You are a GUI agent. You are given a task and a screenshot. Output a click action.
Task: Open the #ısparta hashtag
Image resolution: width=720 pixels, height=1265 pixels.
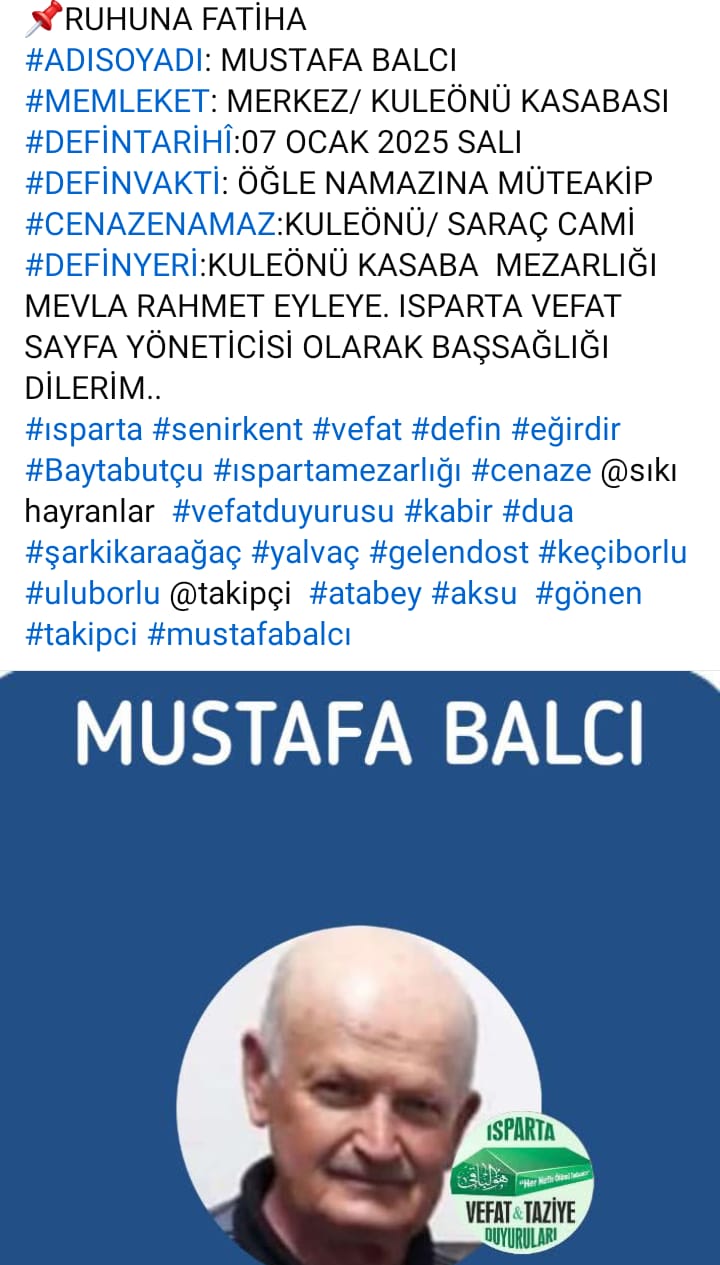(x=82, y=429)
